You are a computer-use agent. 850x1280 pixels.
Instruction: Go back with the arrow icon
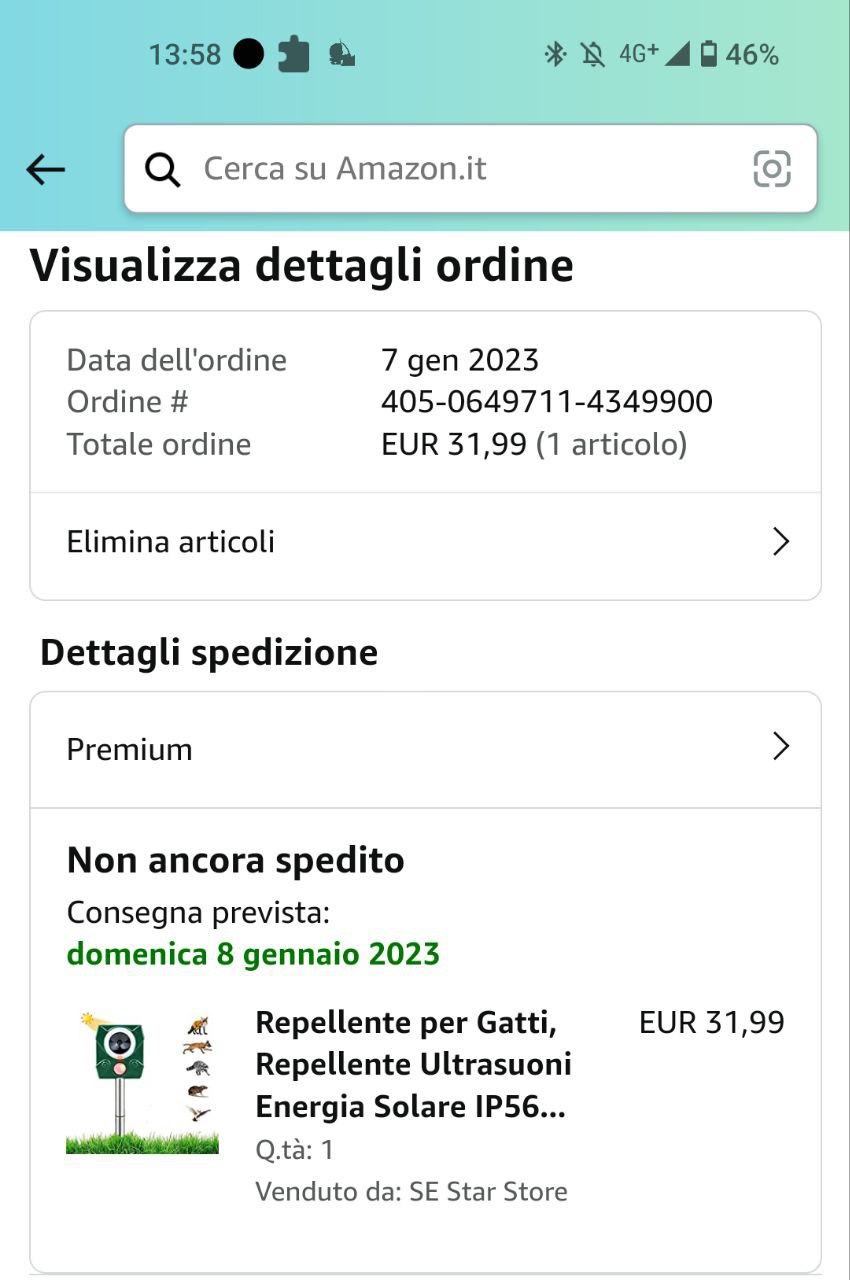click(45, 170)
